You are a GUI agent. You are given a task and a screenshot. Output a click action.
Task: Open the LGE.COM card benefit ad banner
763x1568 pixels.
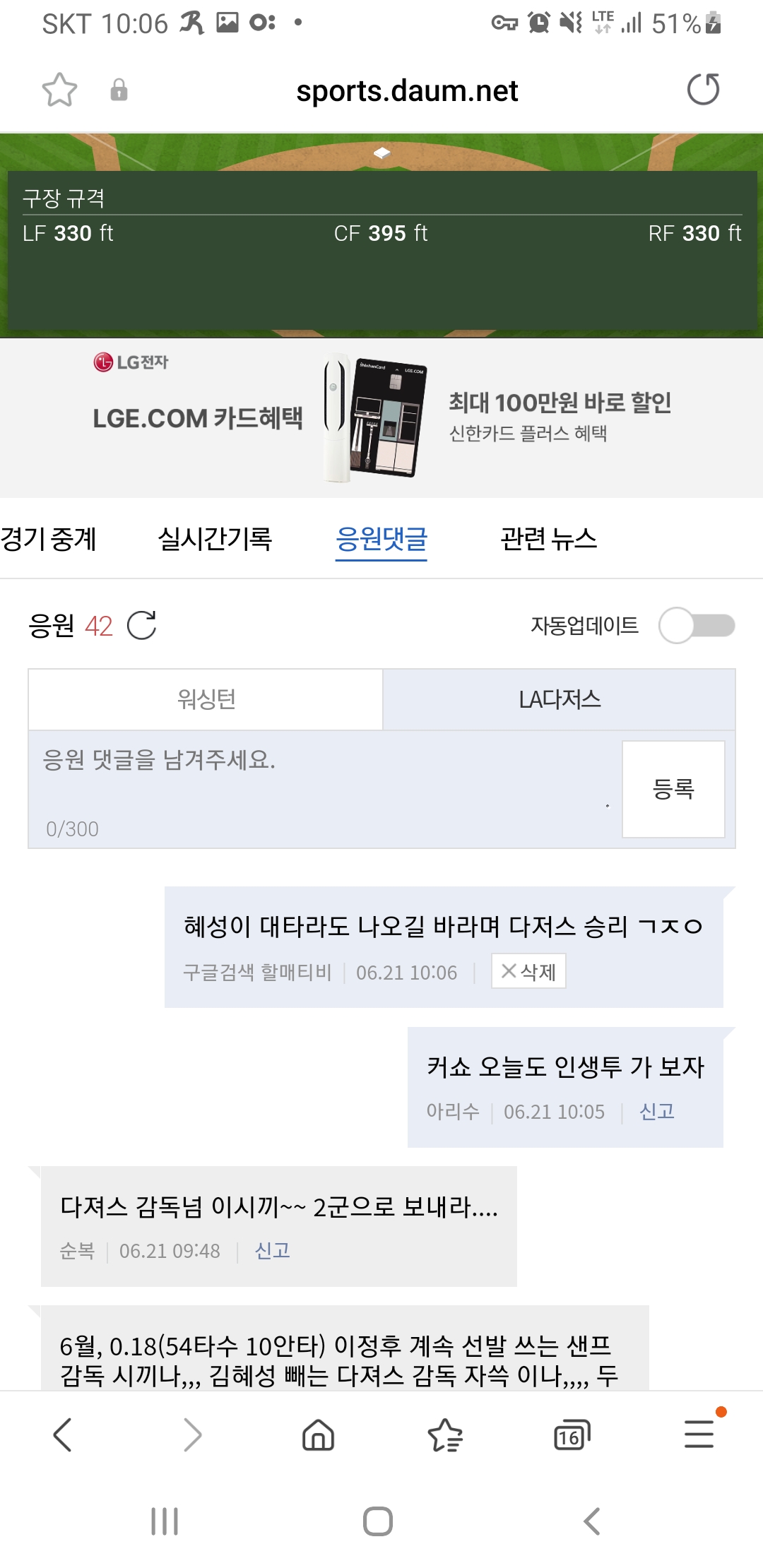pyautogui.click(x=381, y=418)
